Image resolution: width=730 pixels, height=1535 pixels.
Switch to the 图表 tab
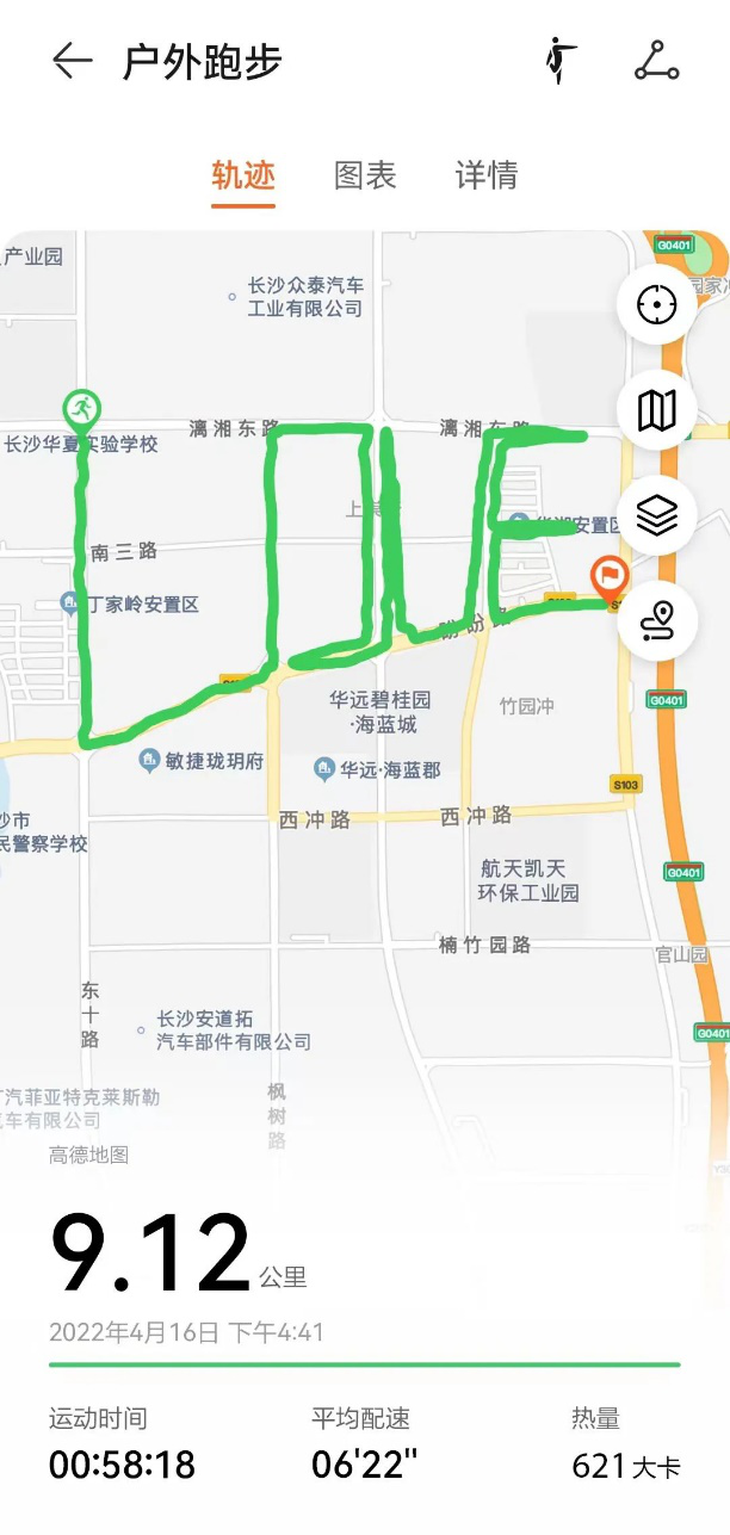click(365, 175)
